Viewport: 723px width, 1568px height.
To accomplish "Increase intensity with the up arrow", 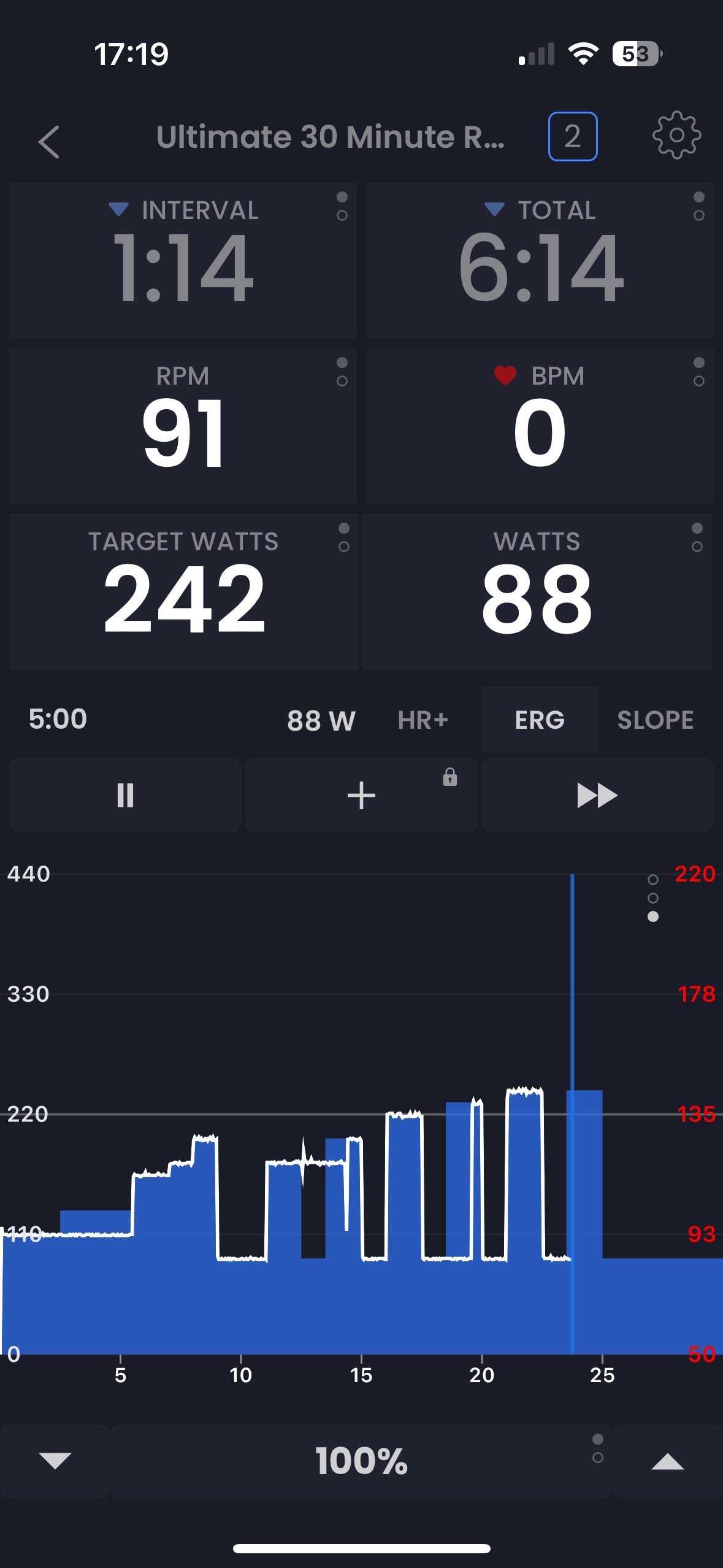I will (667, 1461).
